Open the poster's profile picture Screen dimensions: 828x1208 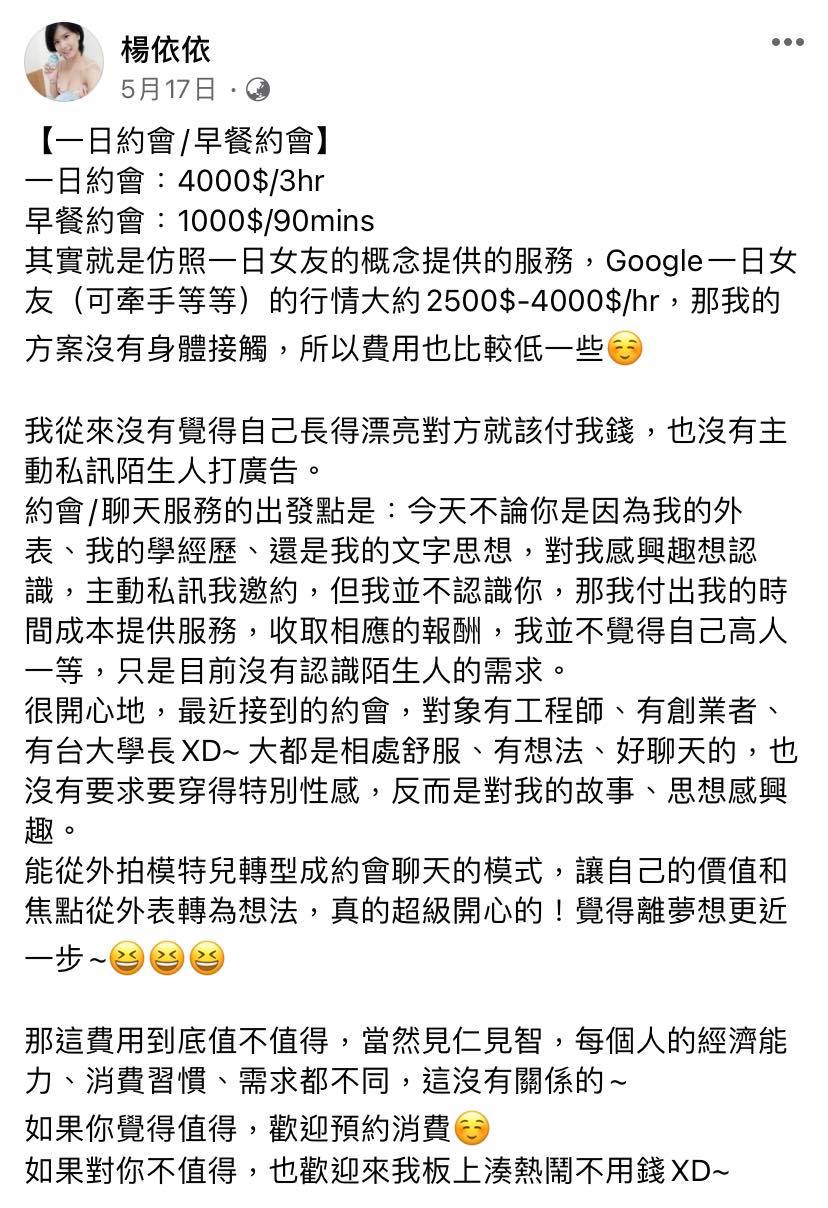click(x=64, y=62)
